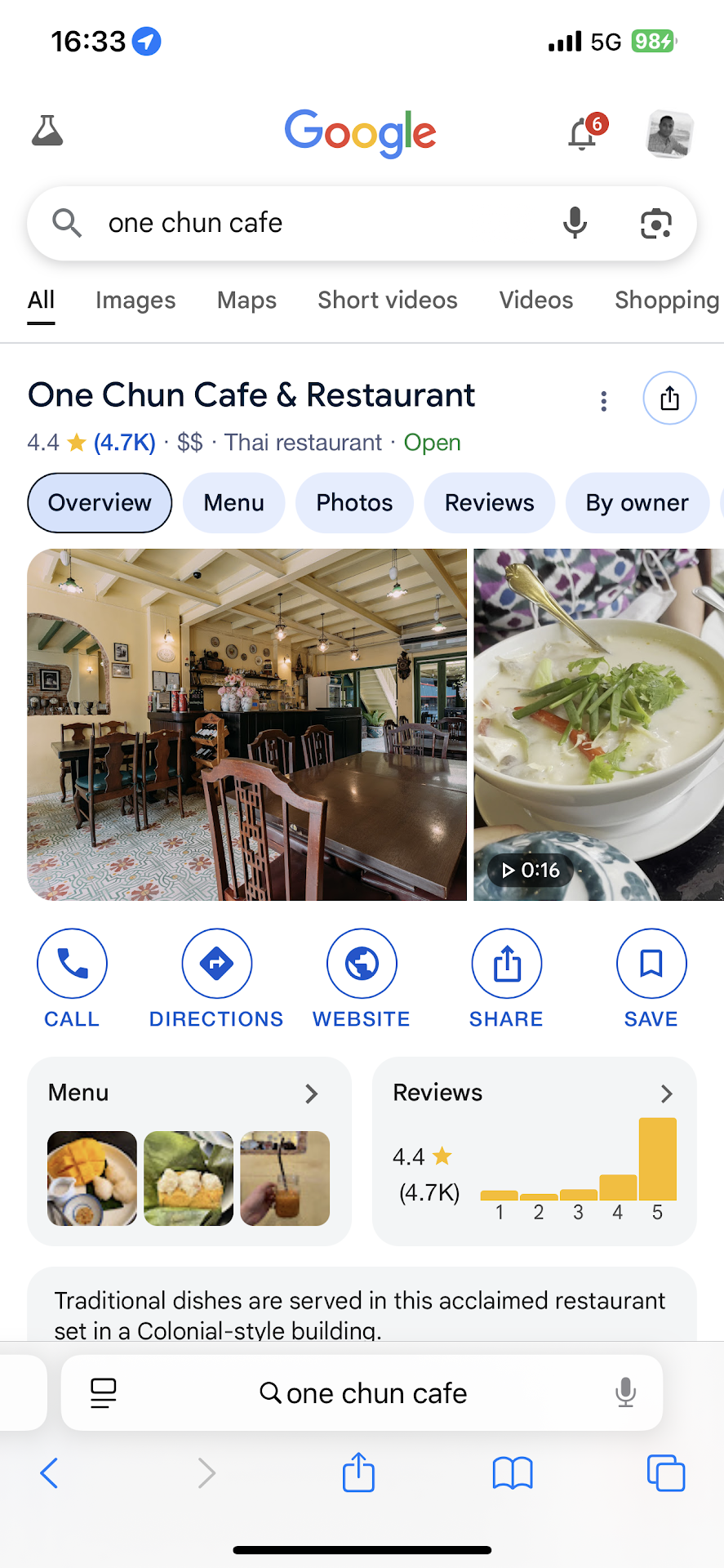Open the Reviews rating breakdown card

[534, 1151]
